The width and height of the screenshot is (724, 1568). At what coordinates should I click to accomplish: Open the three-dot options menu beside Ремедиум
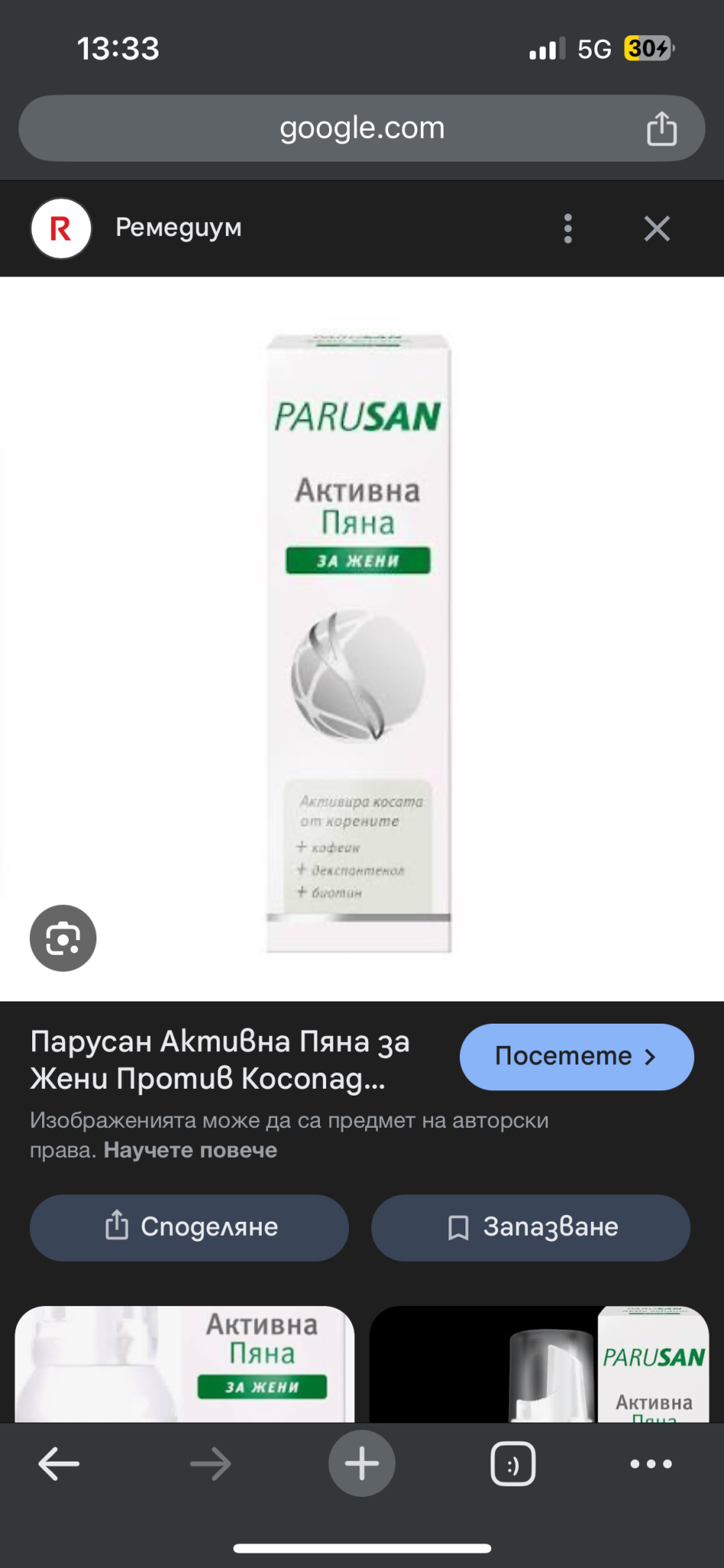(567, 228)
